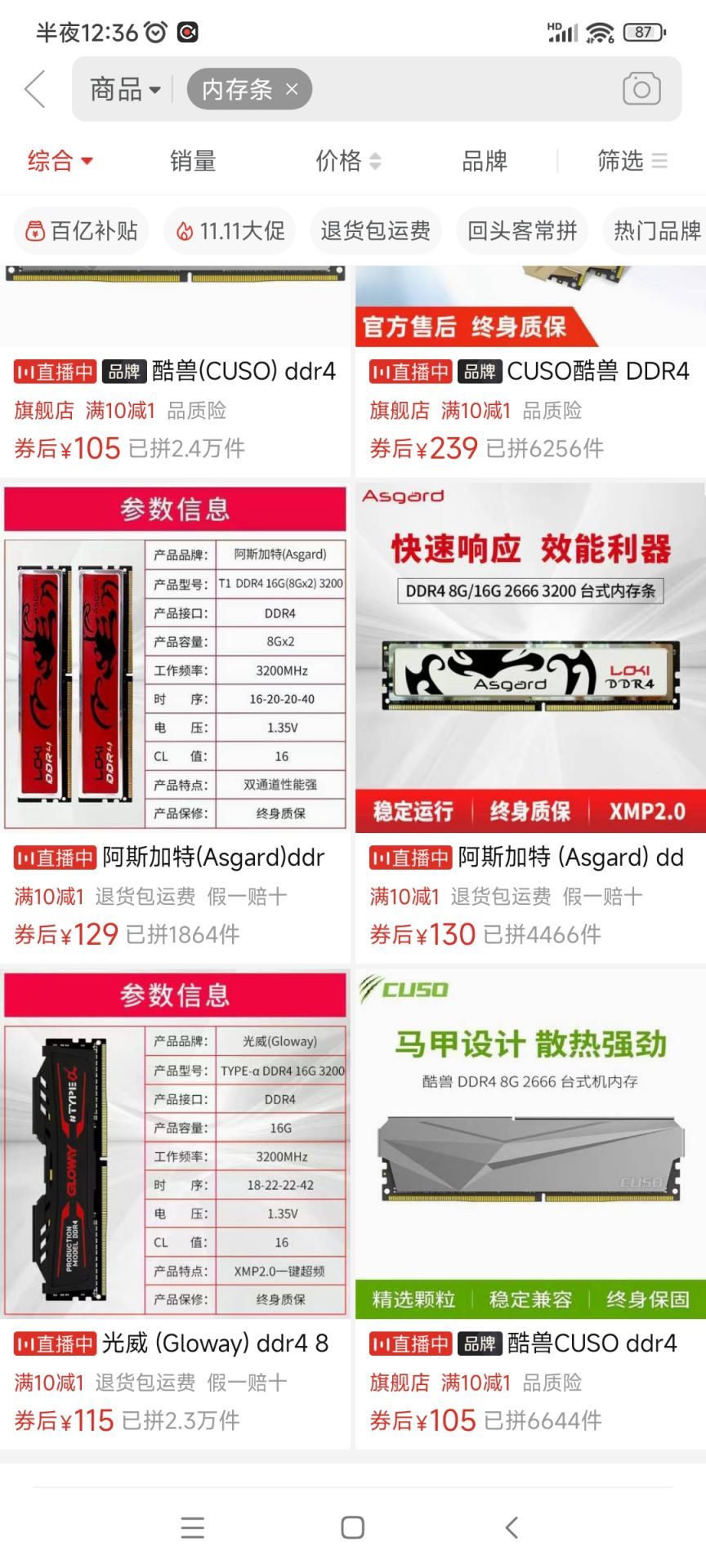Select the 11.11大促 chip
706x1568 pixels.
230,231
